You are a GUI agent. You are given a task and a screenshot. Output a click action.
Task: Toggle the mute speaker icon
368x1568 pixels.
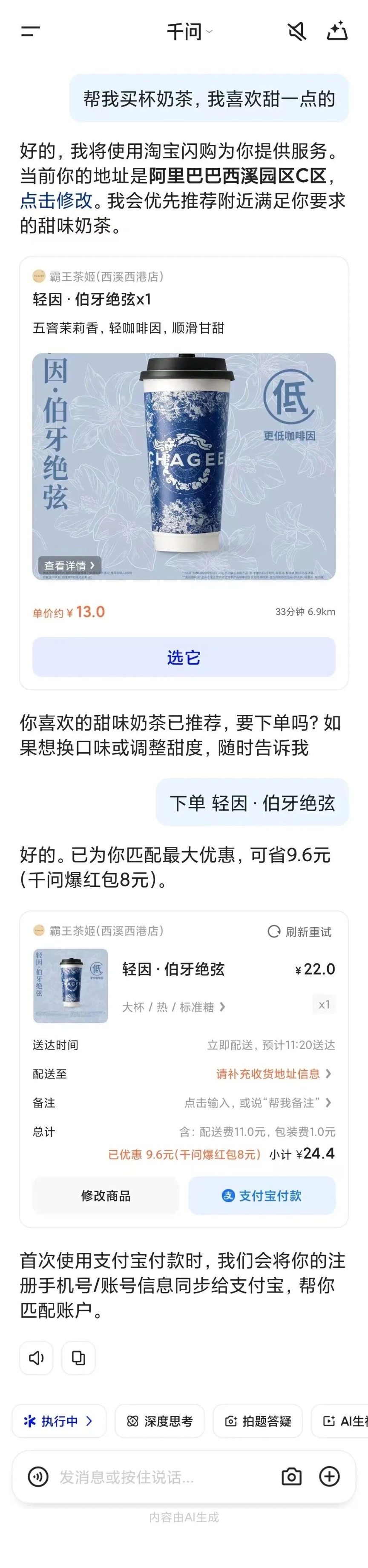tap(297, 32)
